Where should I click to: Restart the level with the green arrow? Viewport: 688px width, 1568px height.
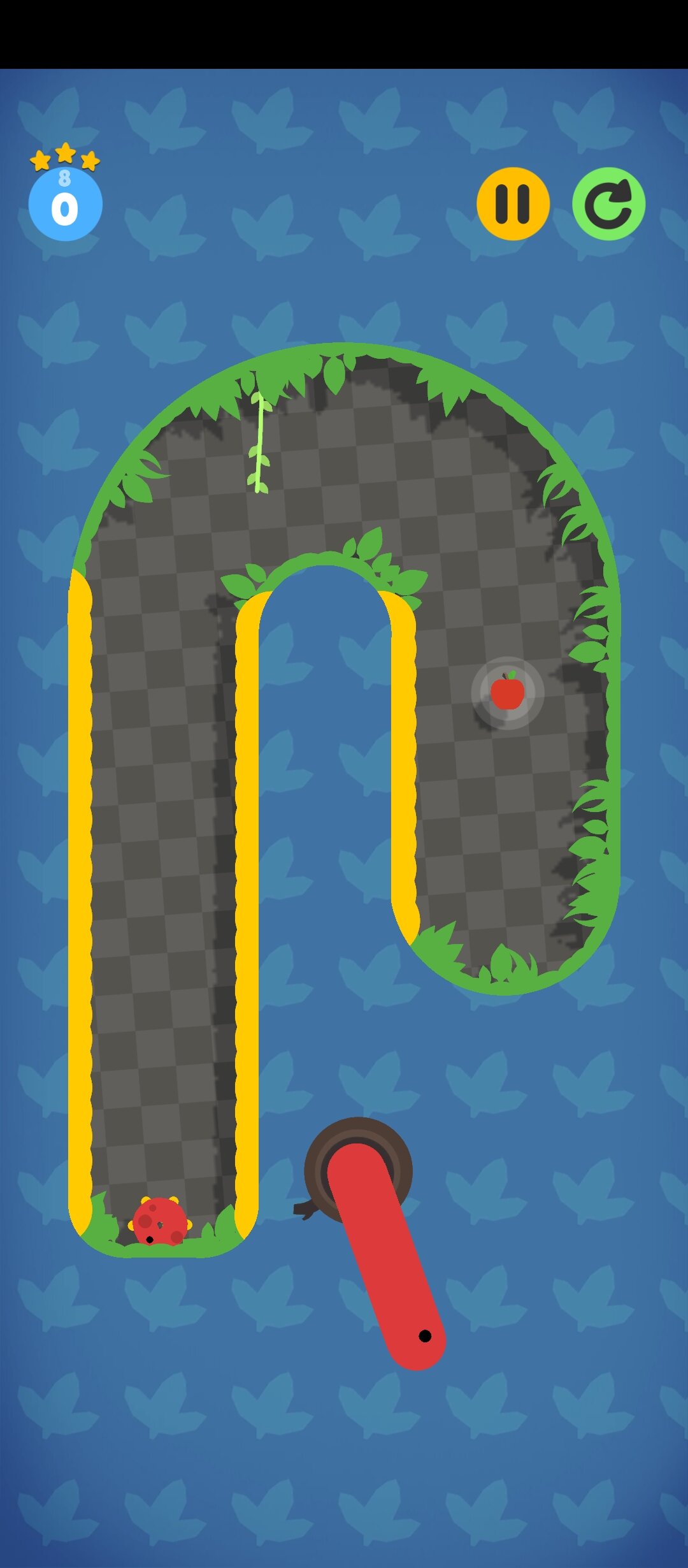[608, 204]
